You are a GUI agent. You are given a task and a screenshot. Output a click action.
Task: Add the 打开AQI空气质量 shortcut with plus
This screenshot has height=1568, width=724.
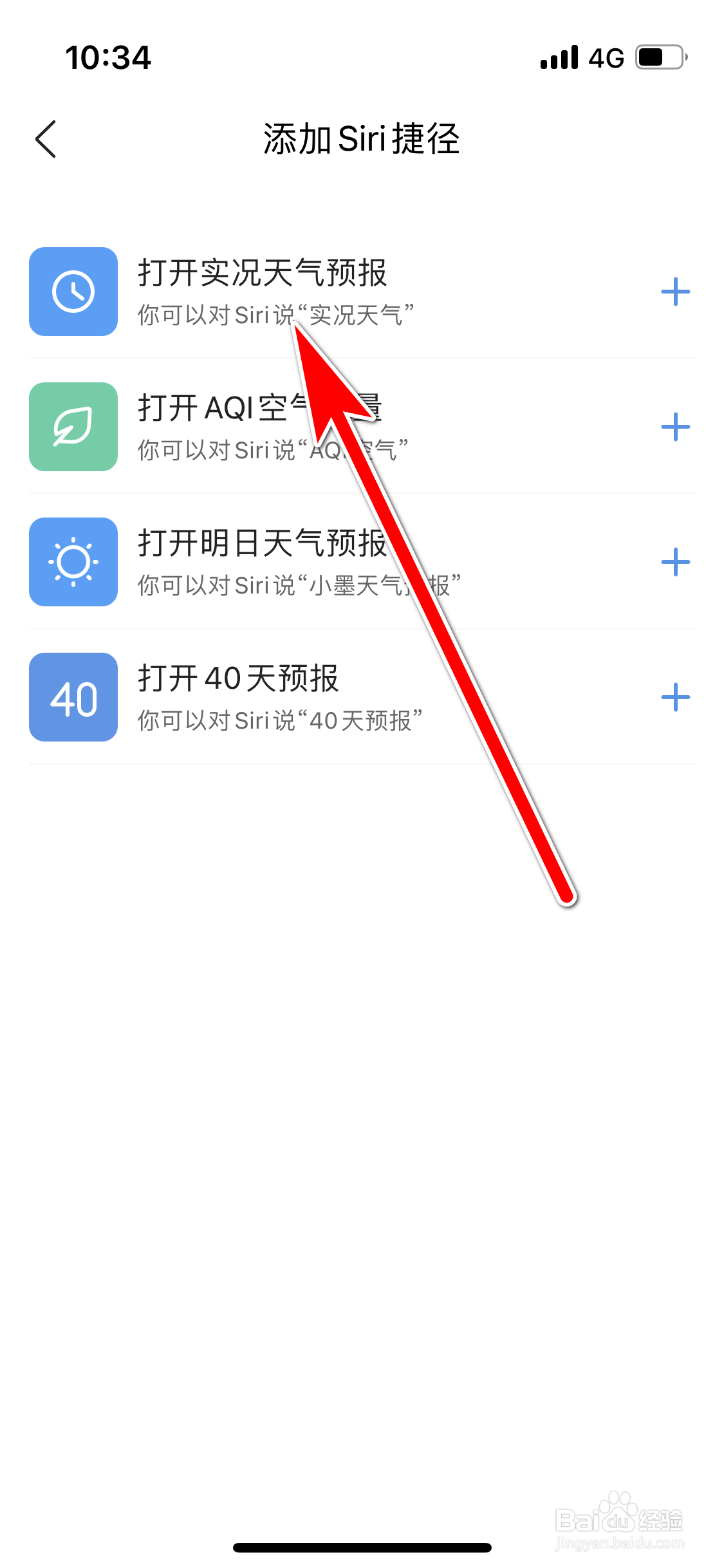pyautogui.click(x=676, y=426)
